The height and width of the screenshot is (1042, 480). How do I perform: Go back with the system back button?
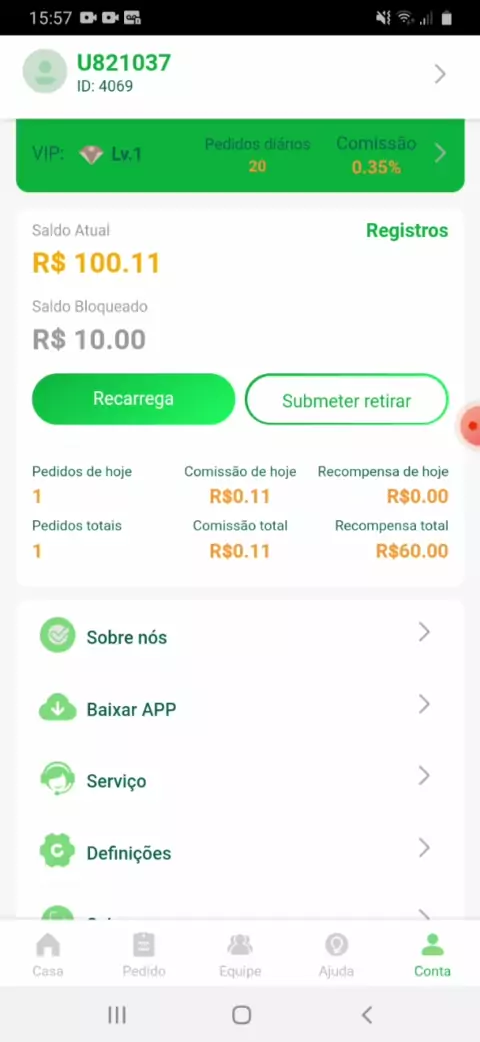coord(366,1015)
